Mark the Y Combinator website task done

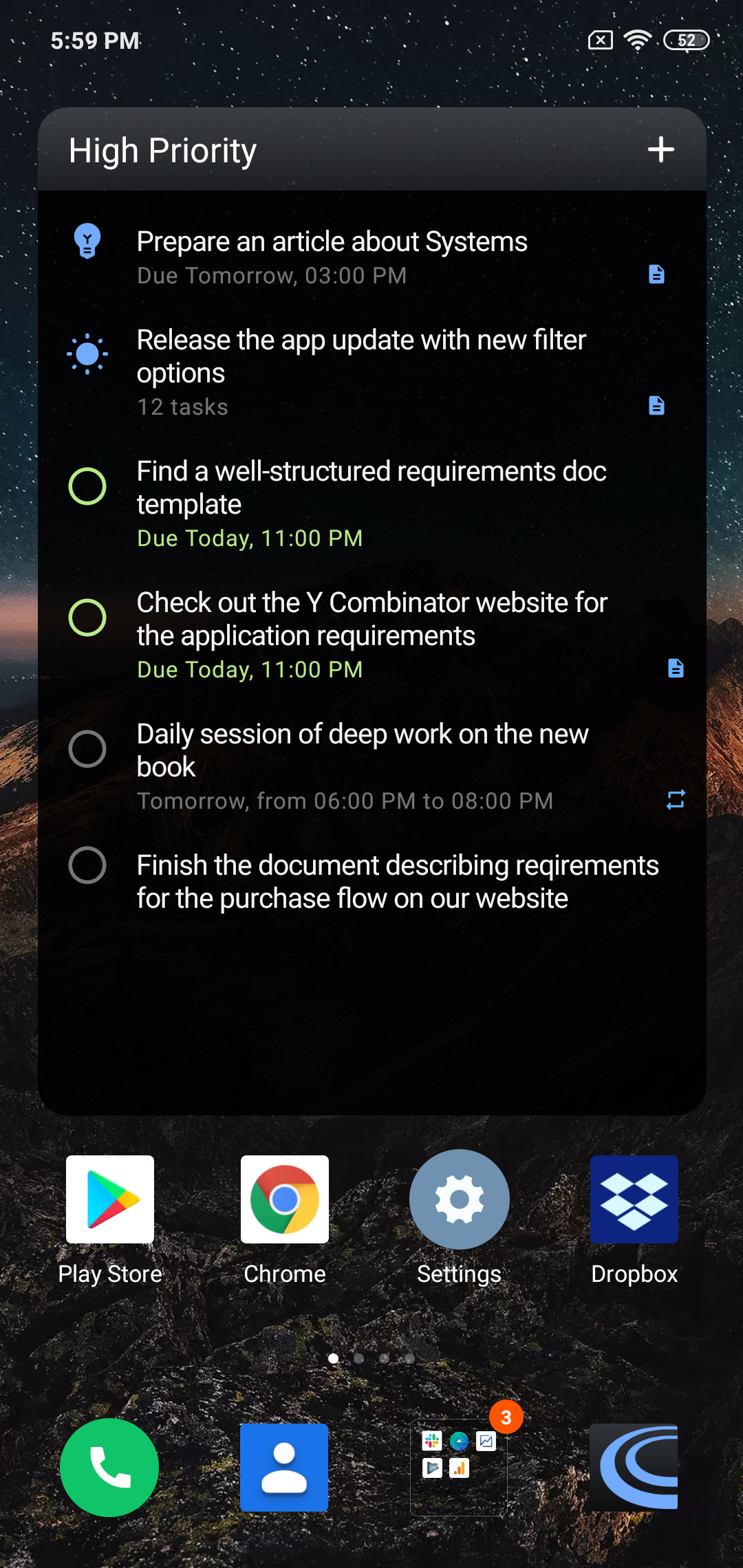click(87, 618)
